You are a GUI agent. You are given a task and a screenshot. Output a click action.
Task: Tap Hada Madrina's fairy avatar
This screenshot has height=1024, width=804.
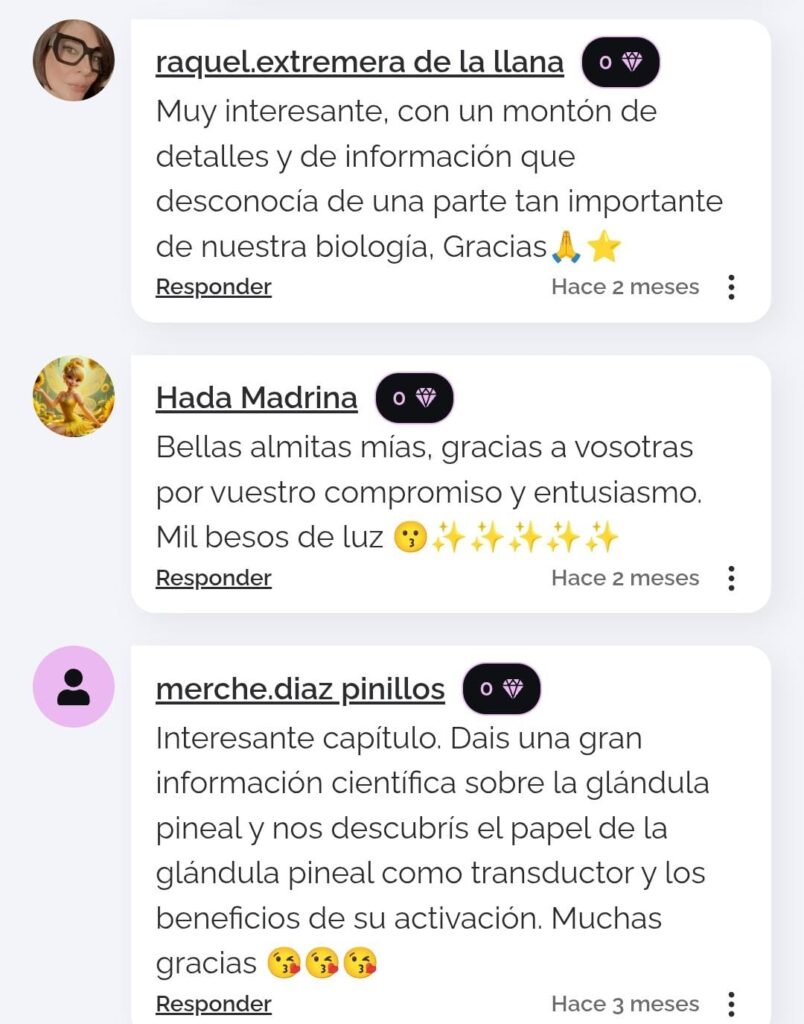[x=74, y=396]
